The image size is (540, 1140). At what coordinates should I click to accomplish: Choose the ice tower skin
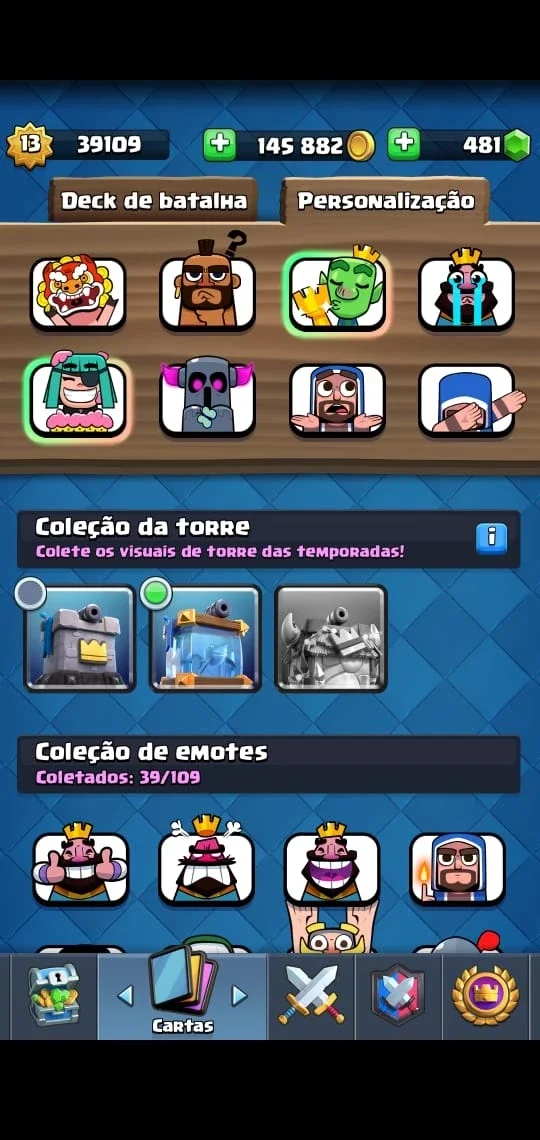[206, 638]
